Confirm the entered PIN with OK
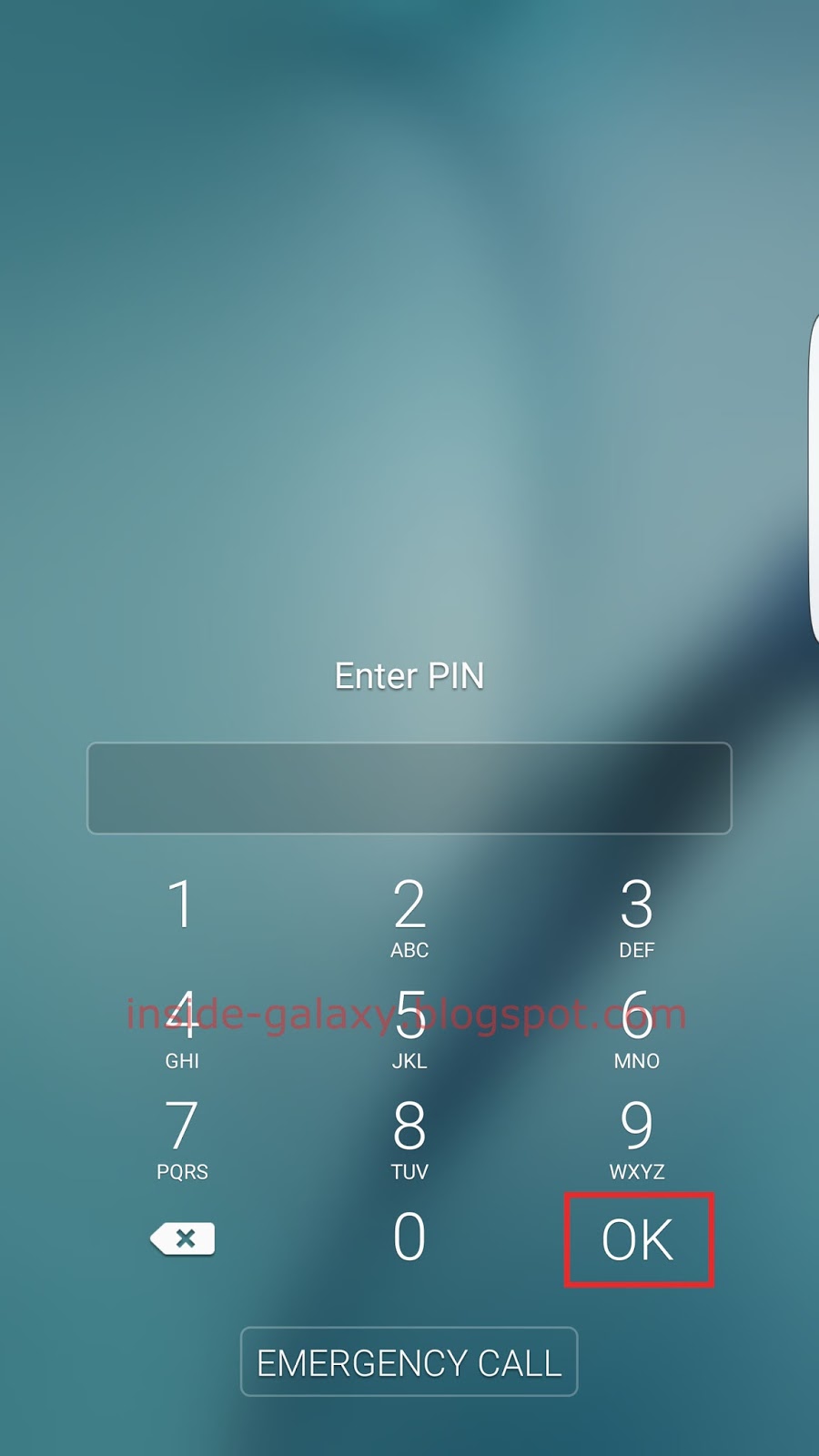This screenshot has width=819, height=1456. [x=637, y=1238]
